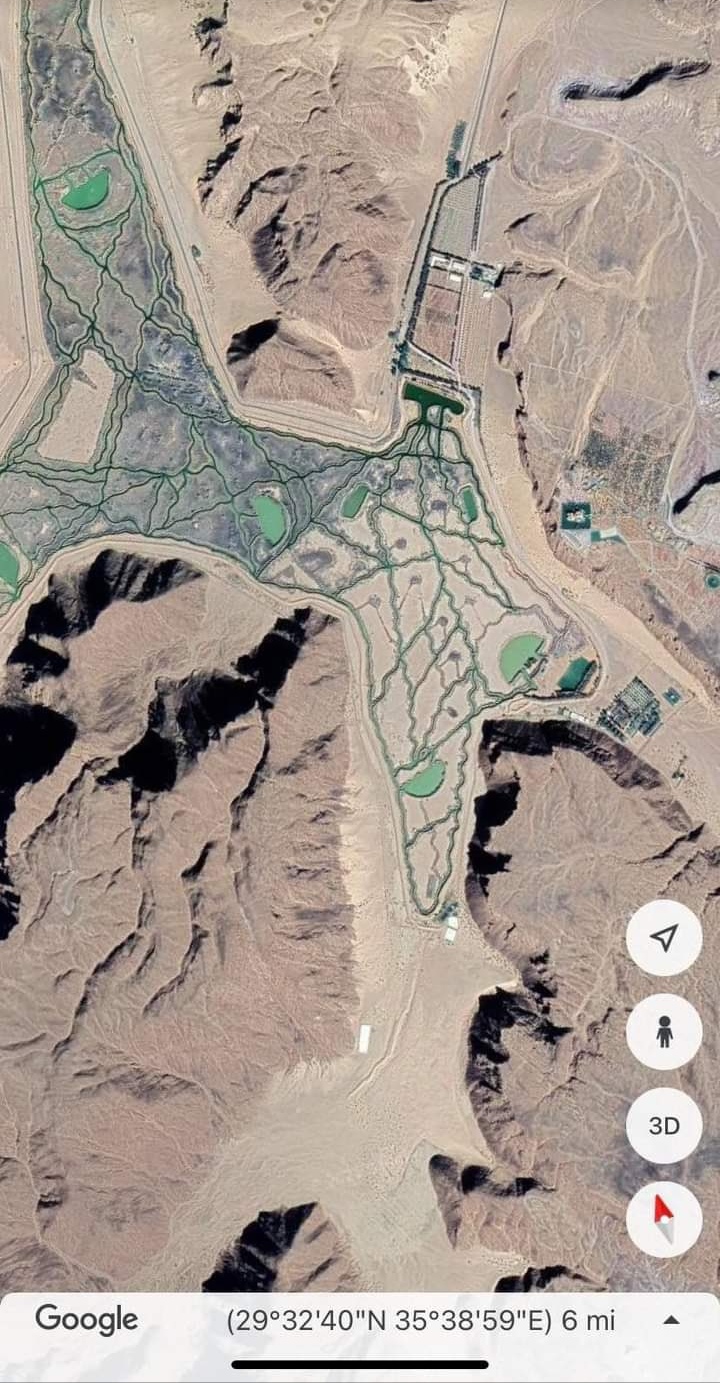Viewport: 720px width, 1383px height.
Task: Expand the coordinates info panel arrow
Action: (x=671, y=1320)
